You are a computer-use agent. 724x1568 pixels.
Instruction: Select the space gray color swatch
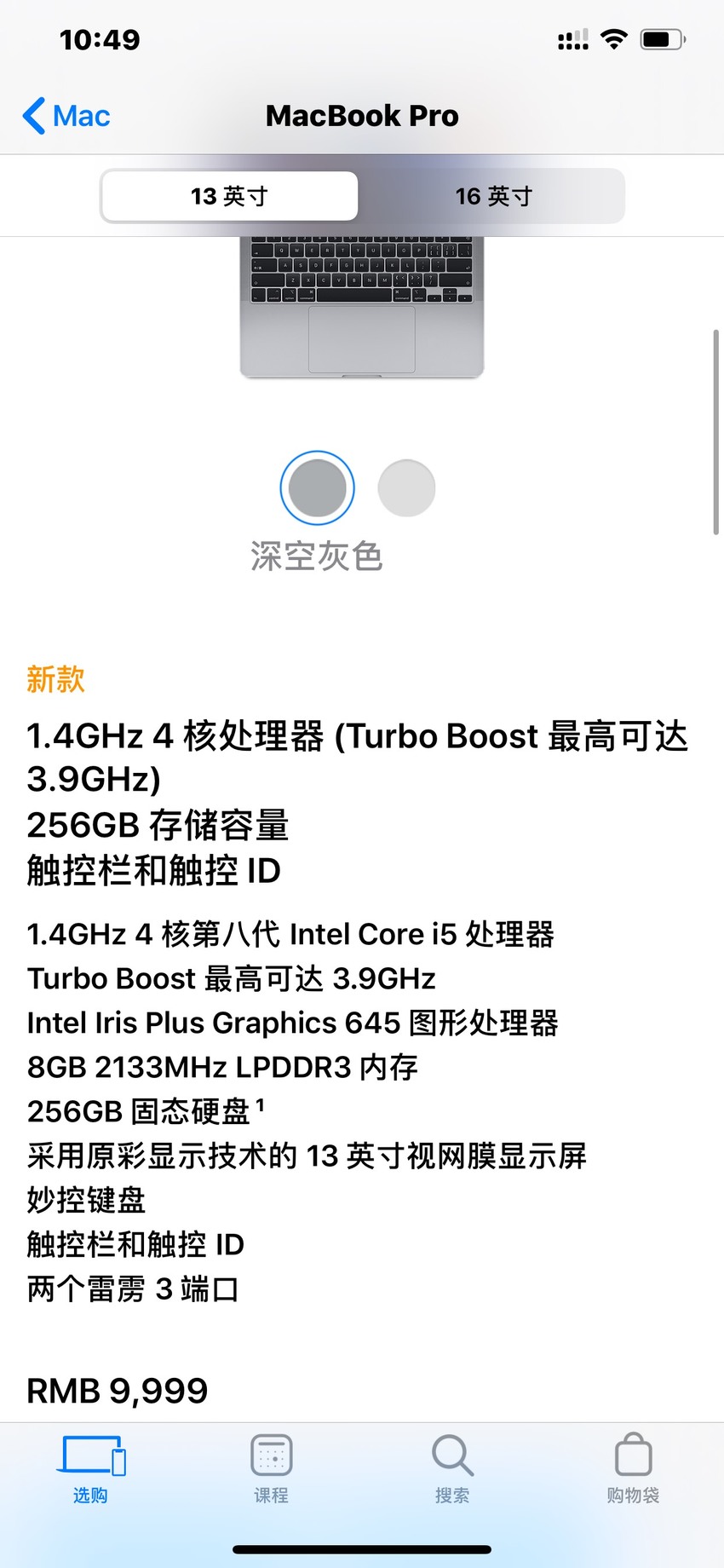(x=317, y=488)
